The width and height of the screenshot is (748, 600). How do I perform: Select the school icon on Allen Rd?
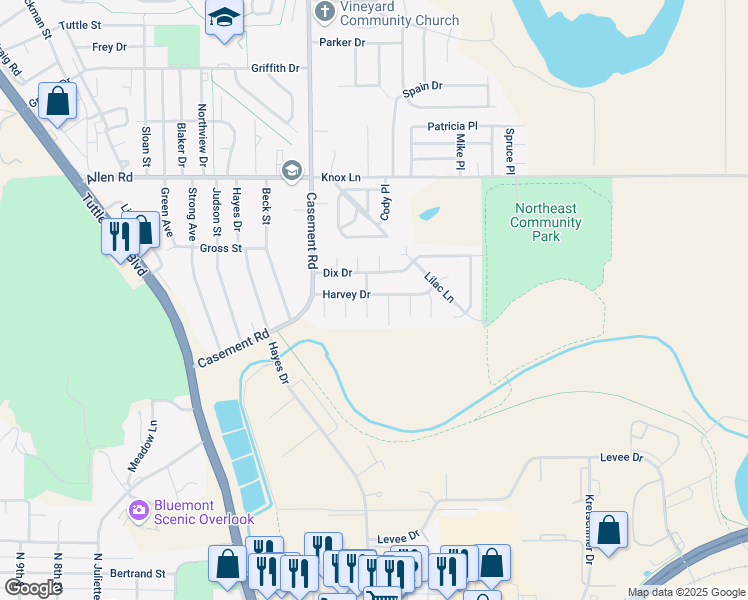292,171
